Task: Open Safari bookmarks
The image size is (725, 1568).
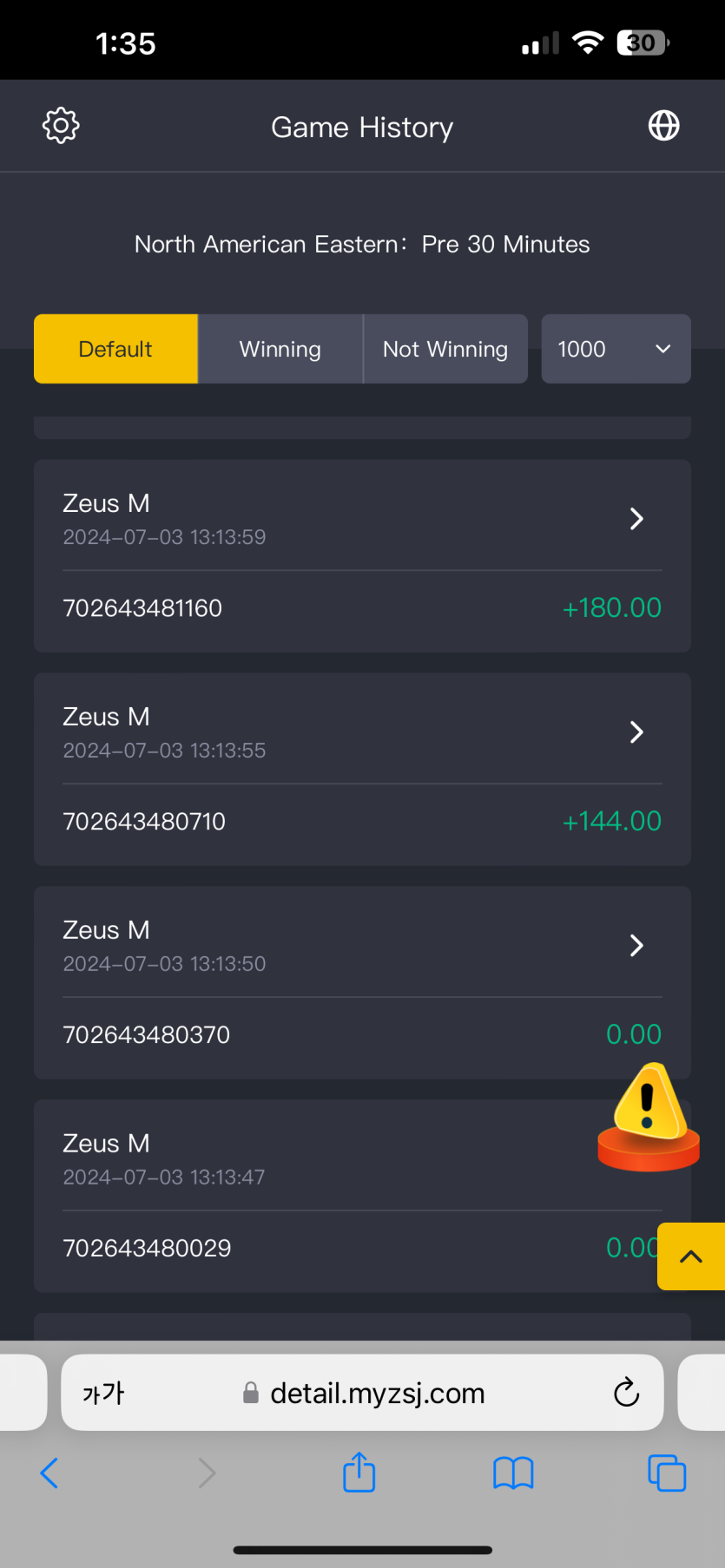Action: (x=513, y=1473)
